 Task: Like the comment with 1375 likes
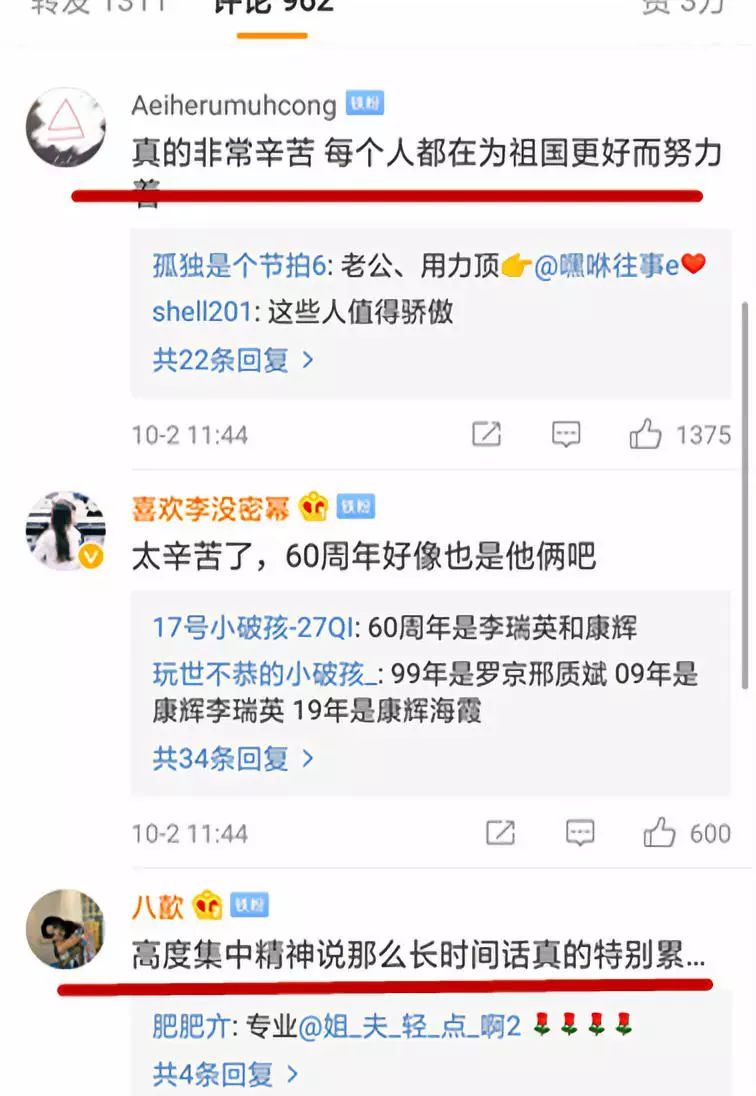click(646, 434)
